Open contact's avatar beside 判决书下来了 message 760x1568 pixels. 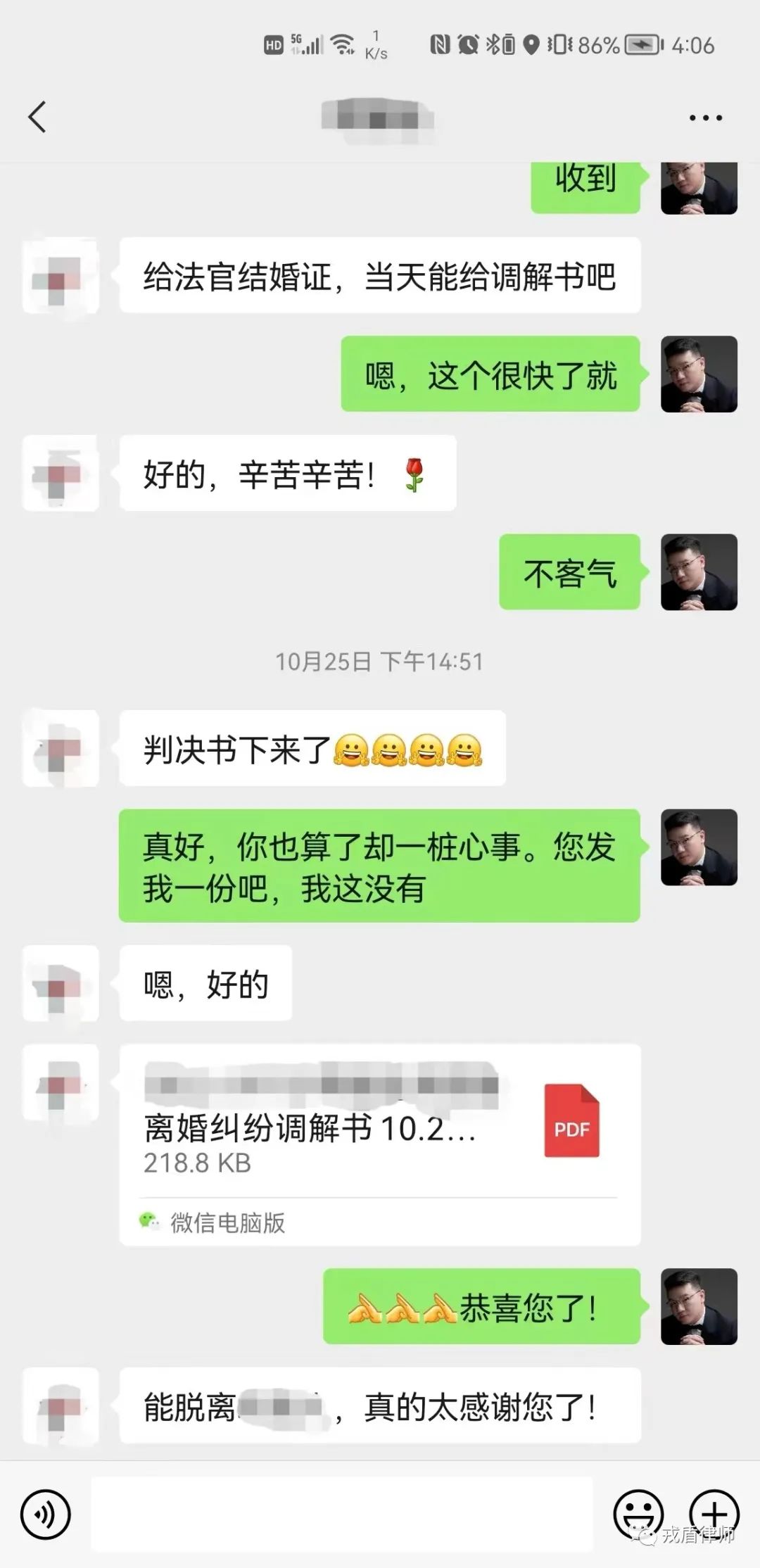tap(61, 748)
